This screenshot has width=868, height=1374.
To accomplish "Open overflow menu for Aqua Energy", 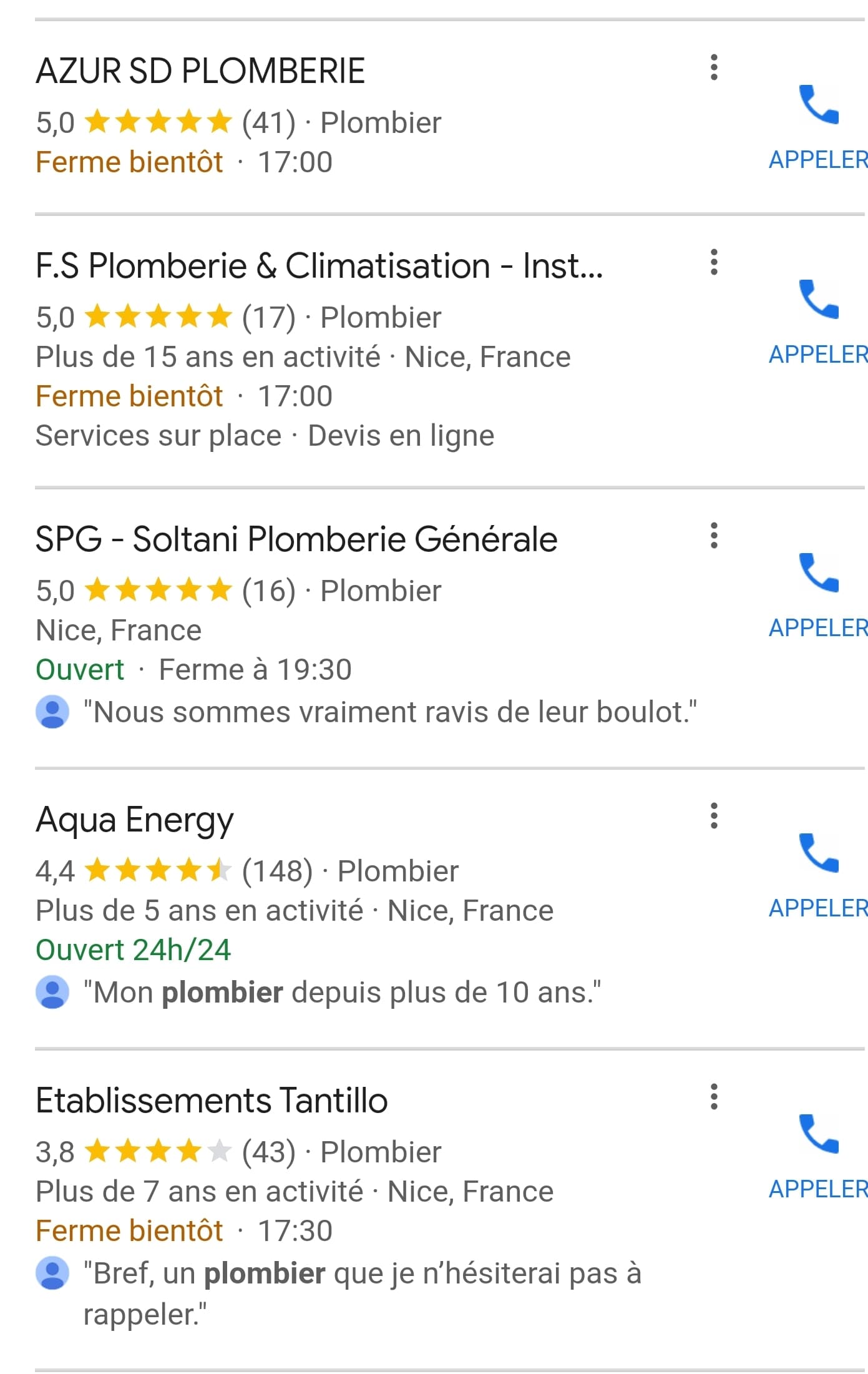I will (714, 816).
